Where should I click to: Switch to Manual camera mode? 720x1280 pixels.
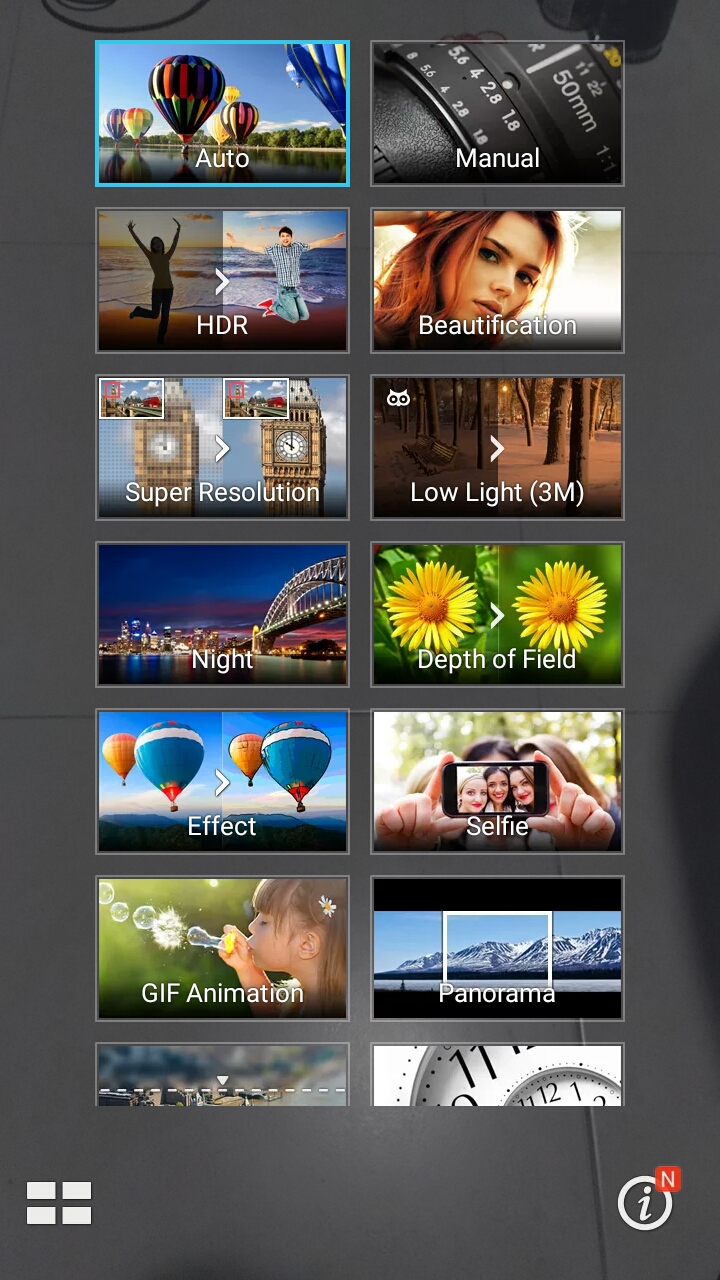pyautogui.click(x=497, y=113)
